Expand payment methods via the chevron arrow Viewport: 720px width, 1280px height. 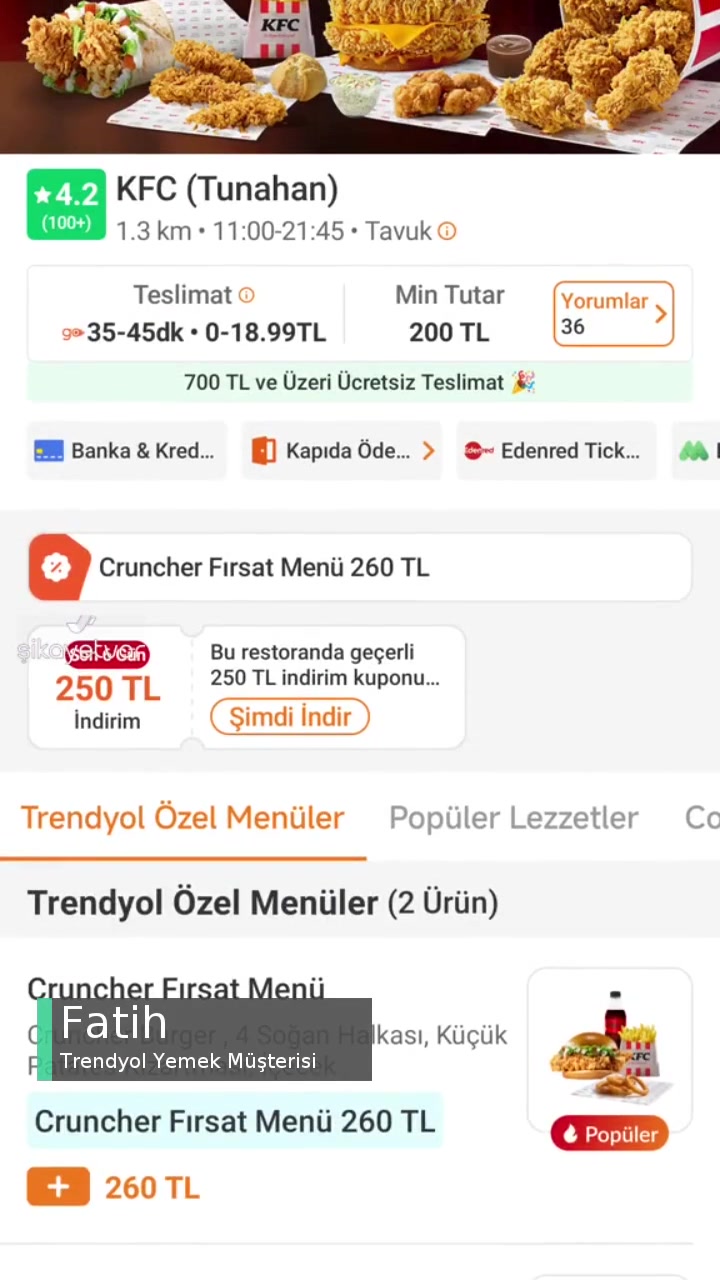coord(428,451)
